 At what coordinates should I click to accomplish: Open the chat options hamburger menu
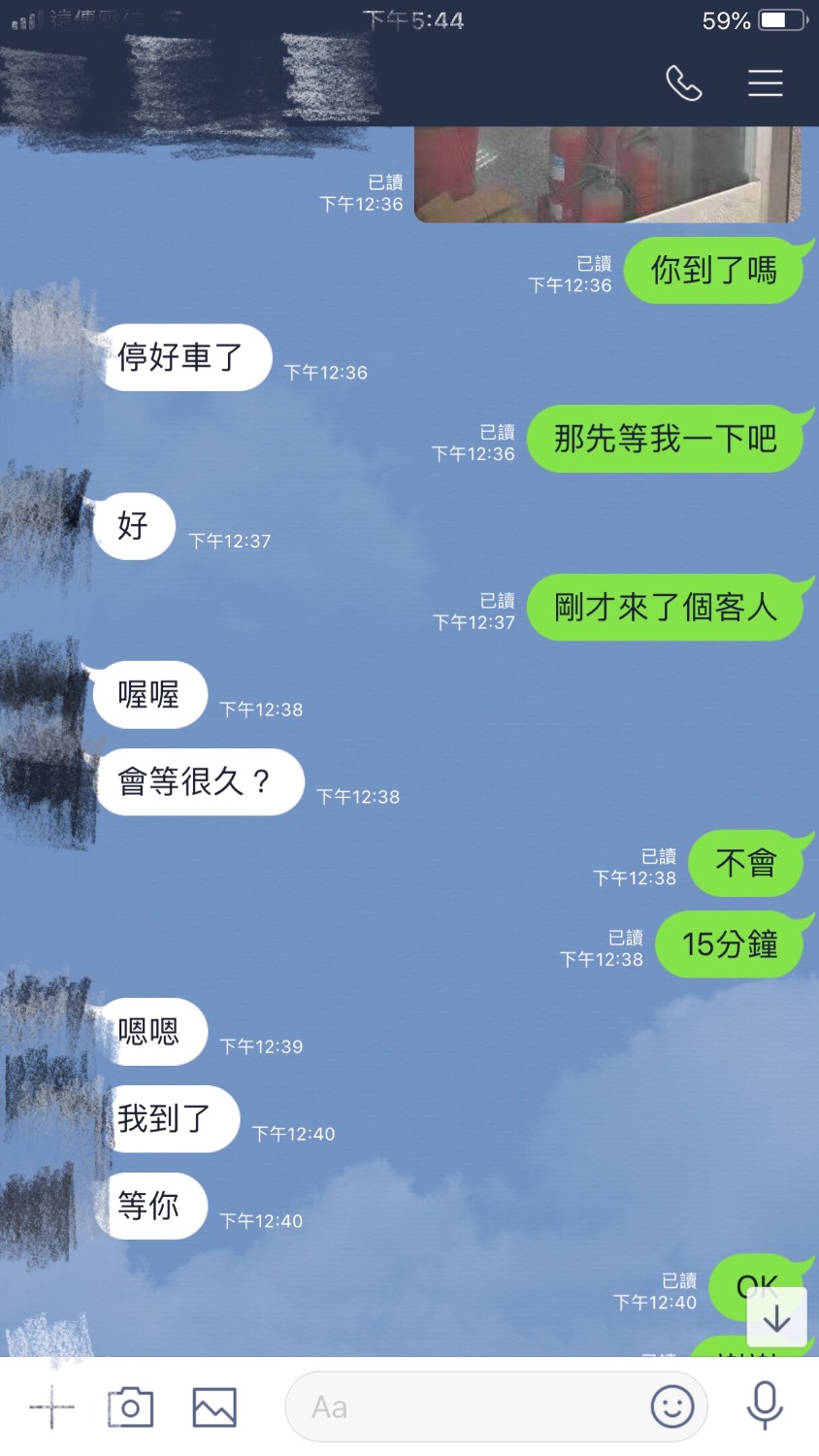[765, 83]
